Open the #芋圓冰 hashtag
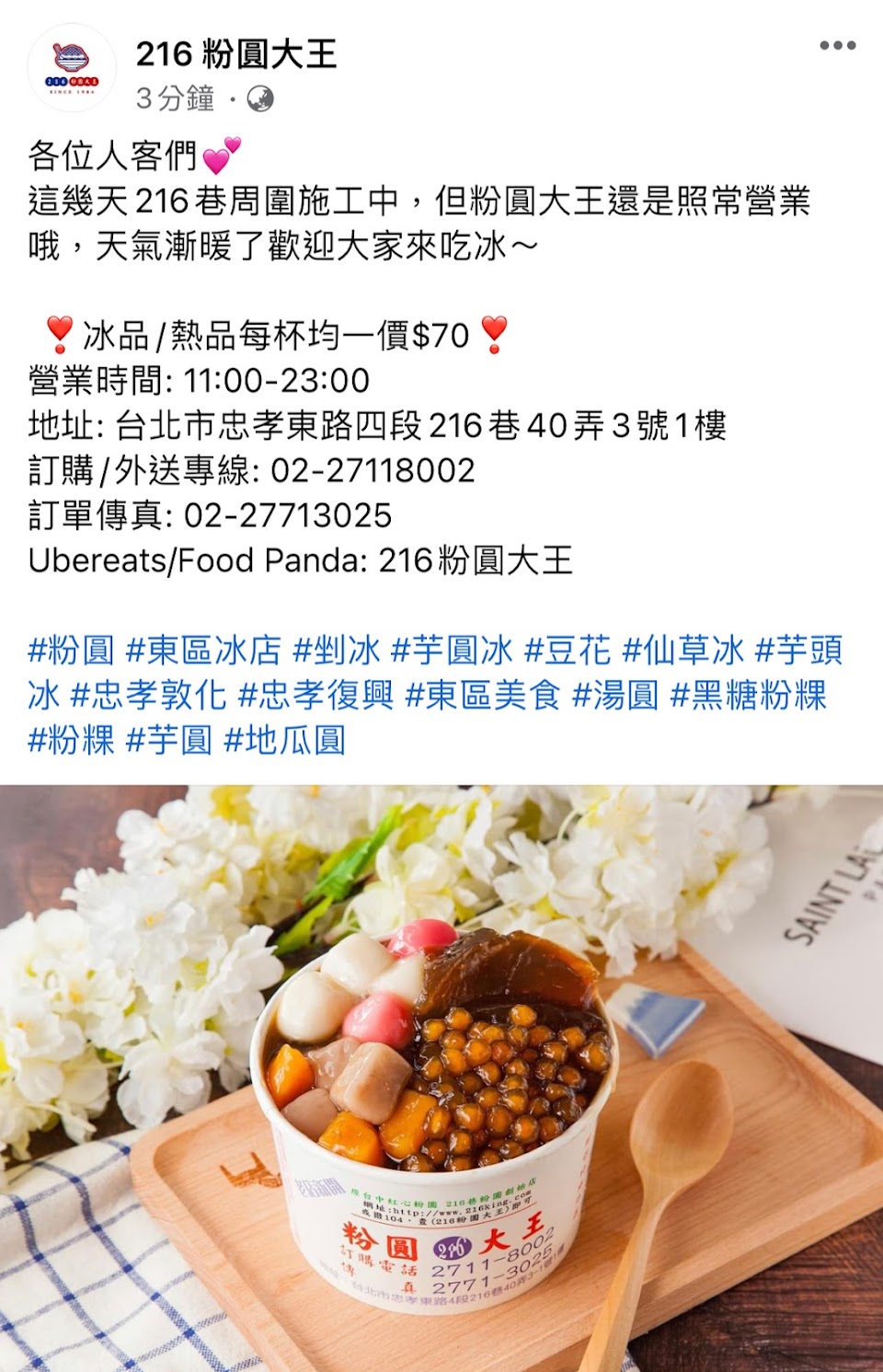The width and height of the screenshot is (883, 1372). tap(452, 651)
